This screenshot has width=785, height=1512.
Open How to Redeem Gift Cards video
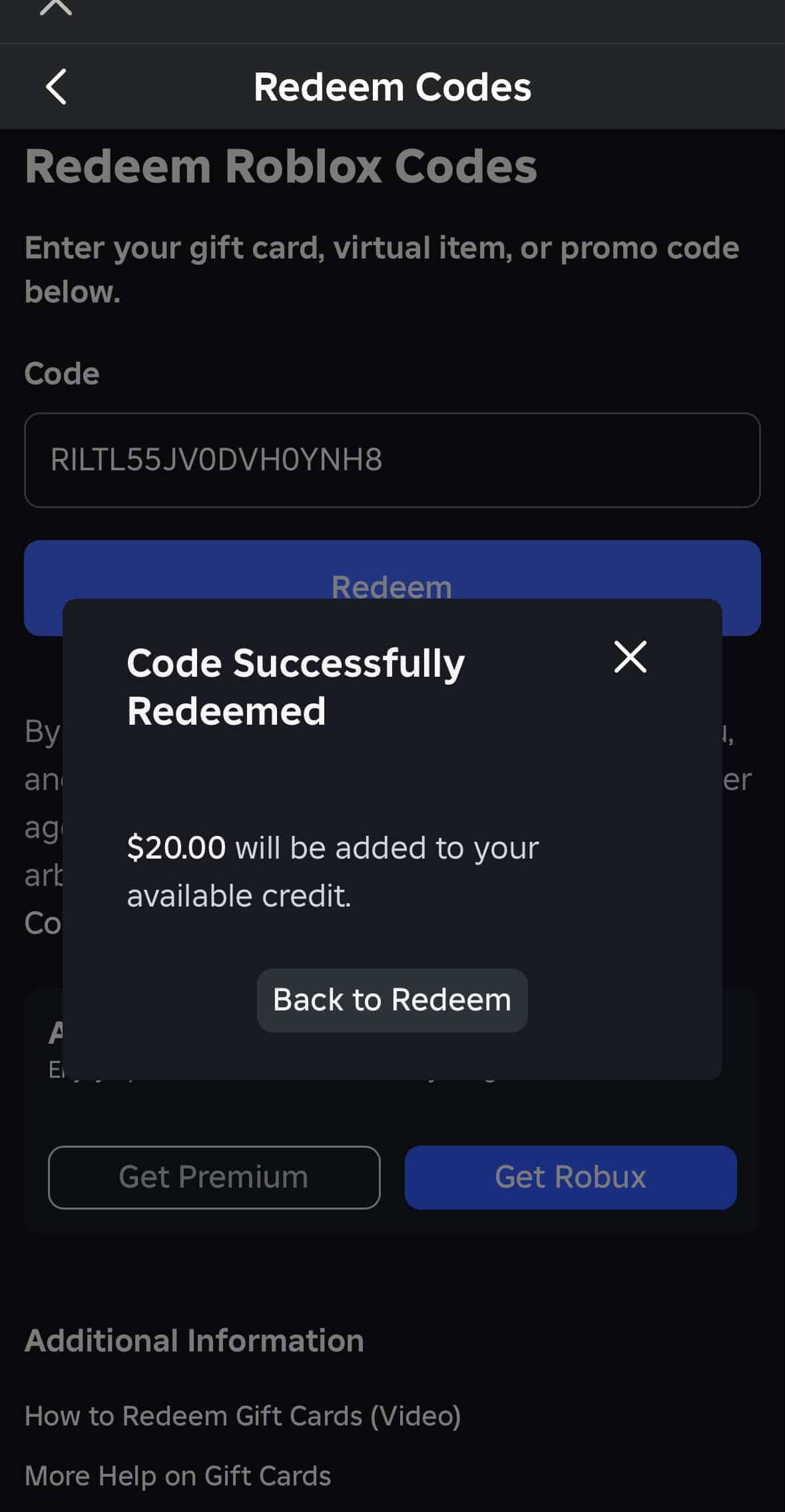(x=242, y=1415)
